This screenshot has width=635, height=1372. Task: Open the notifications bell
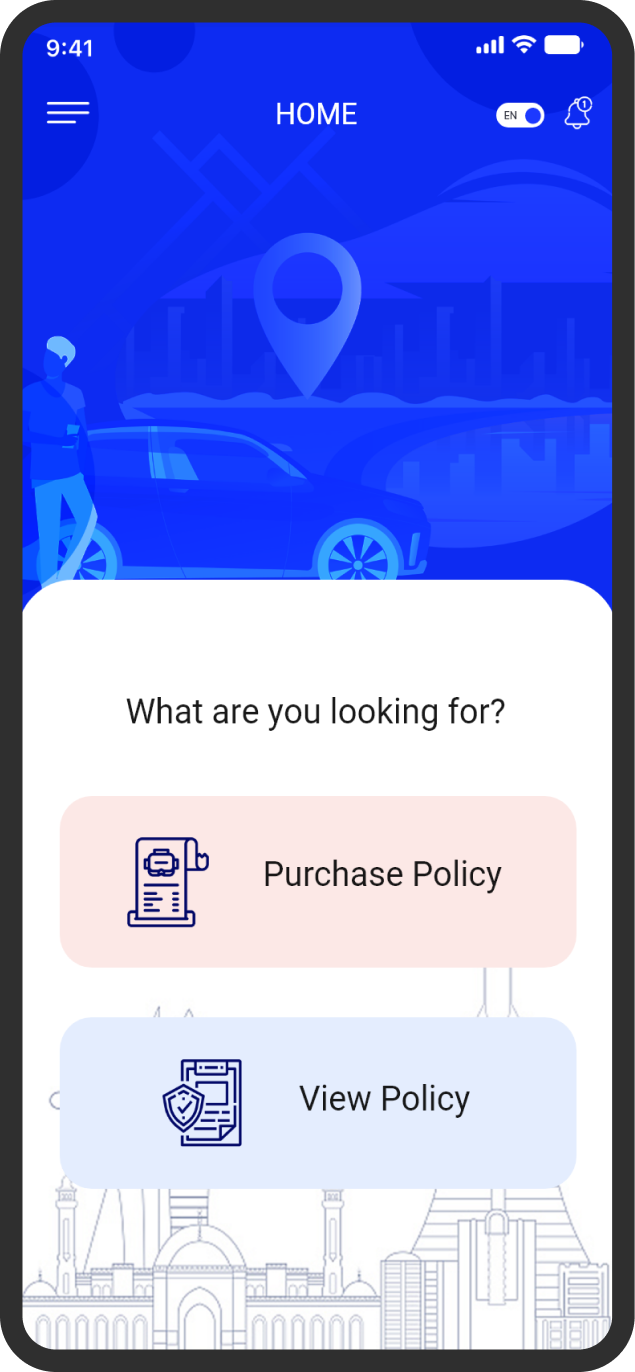(578, 113)
